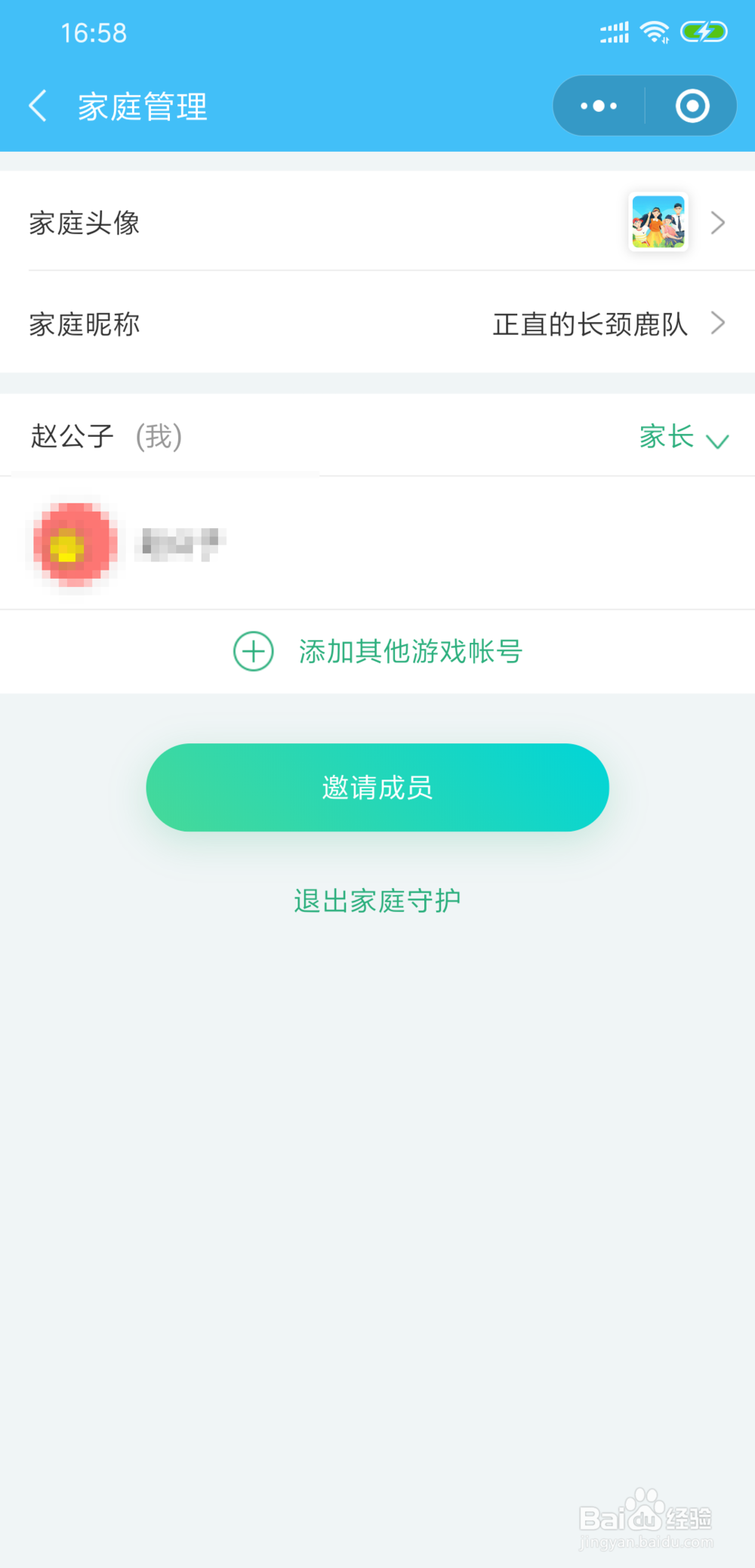
Task: Open 家庭昵称 editing via its chevron
Action: [x=718, y=324]
